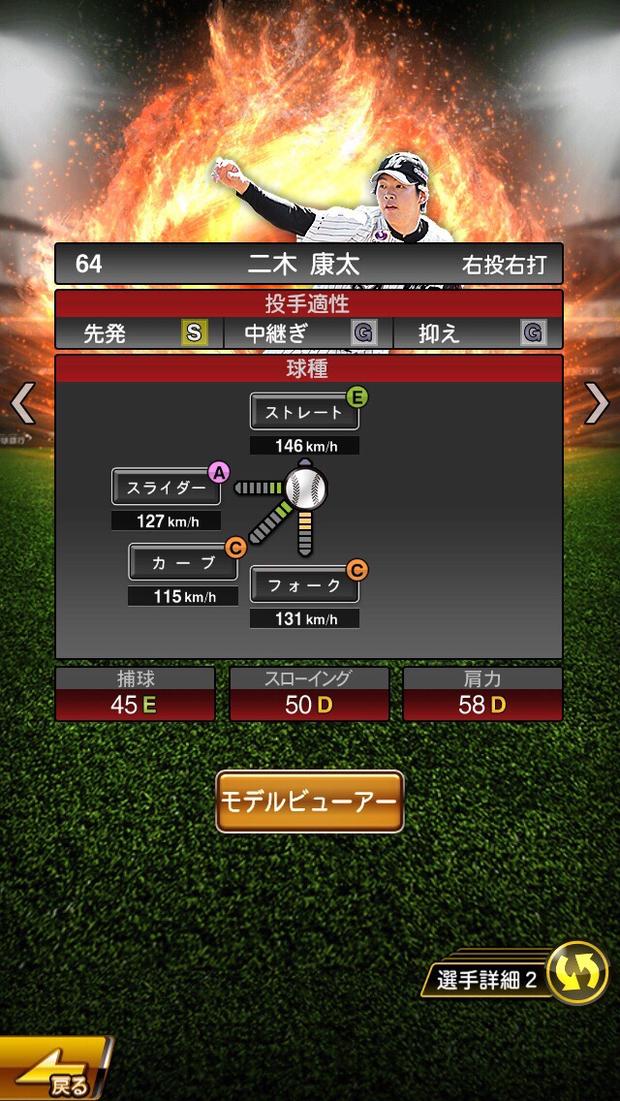Open the モデルビューアー model viewer

tap(309, 802)
